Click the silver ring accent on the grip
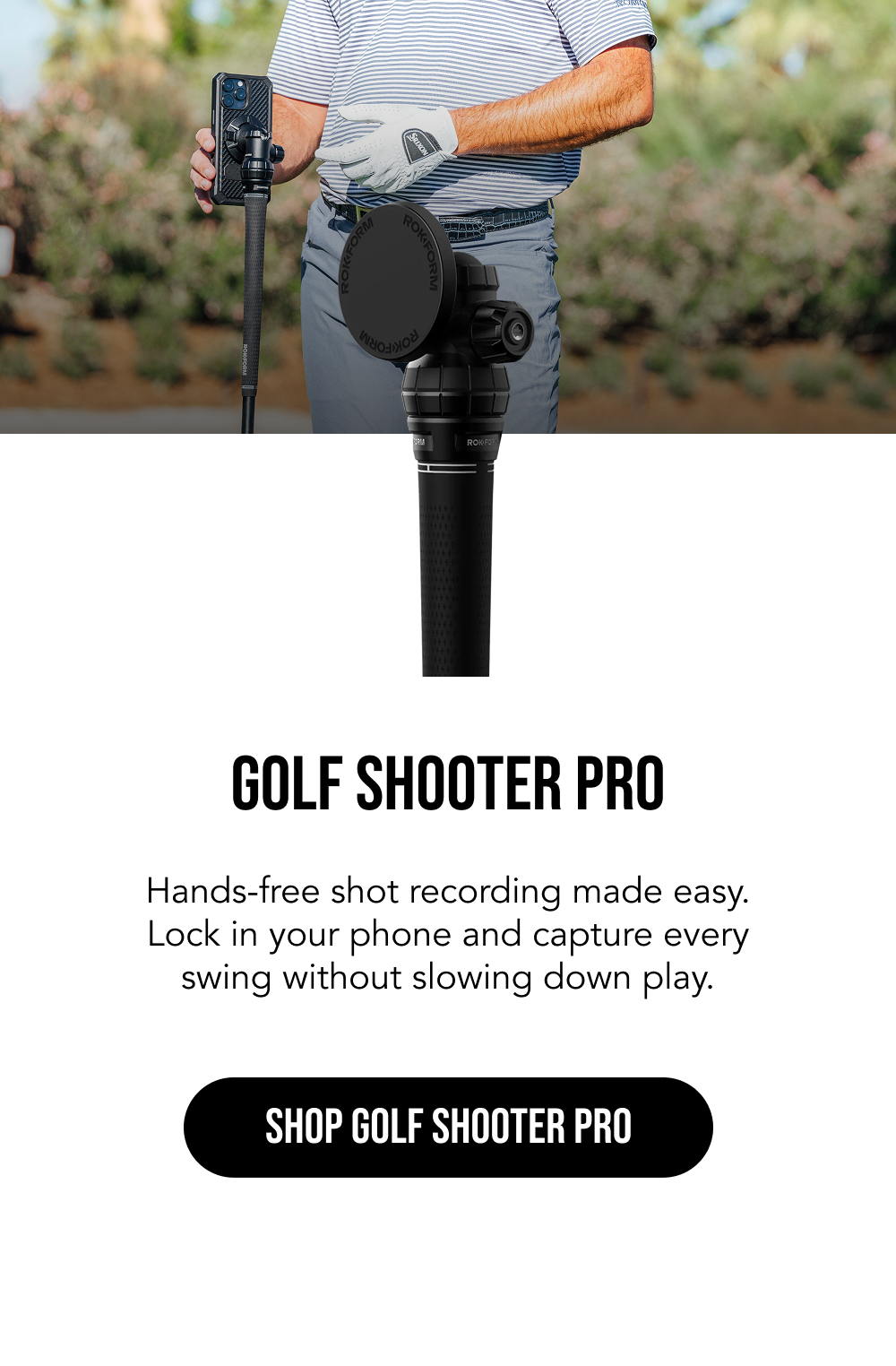The image size is (896, 1366). point(455,467)
